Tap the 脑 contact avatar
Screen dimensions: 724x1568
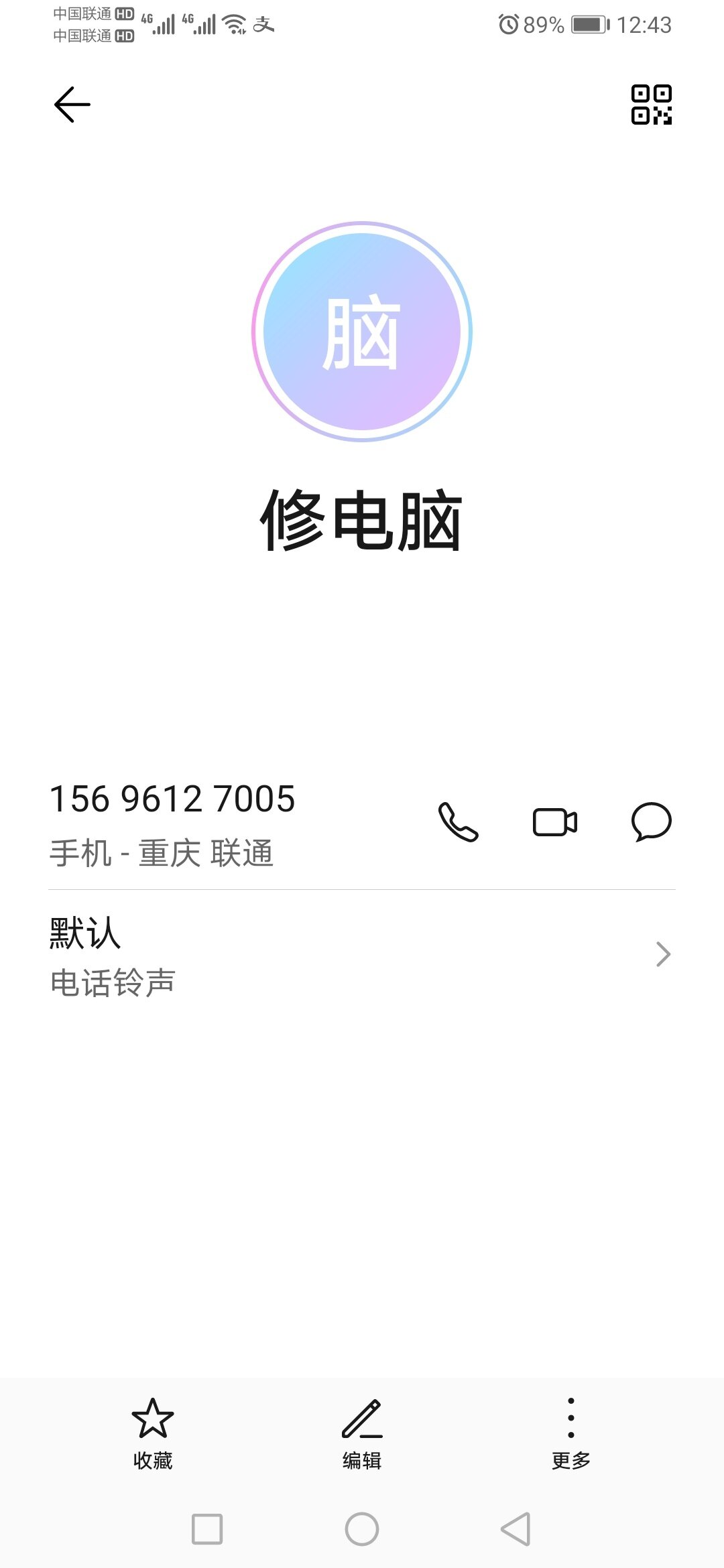(362, 332)
